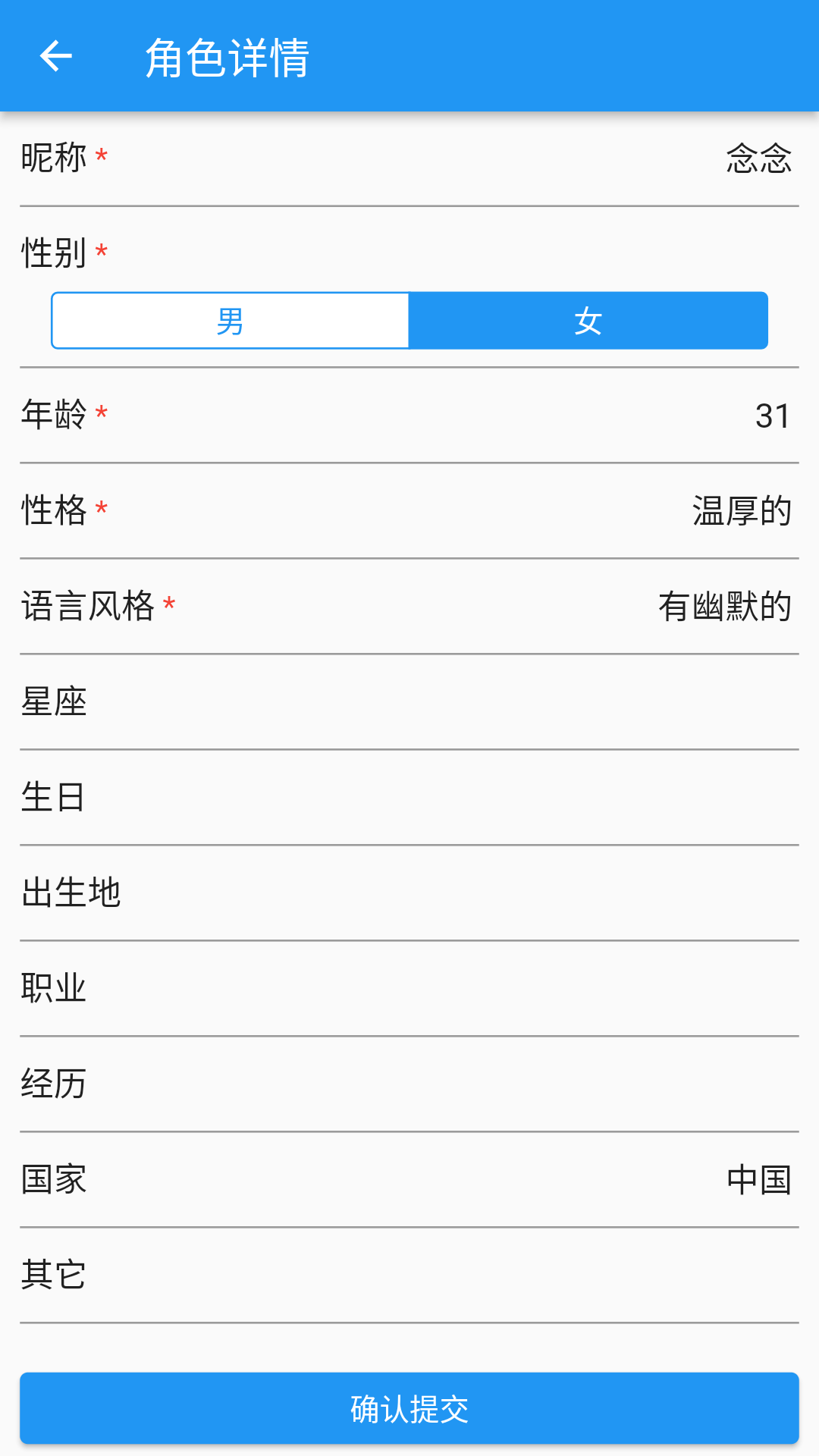Select the value 念念 on the right
This screenshot has height=1456, width=819.
pos(755,158)
